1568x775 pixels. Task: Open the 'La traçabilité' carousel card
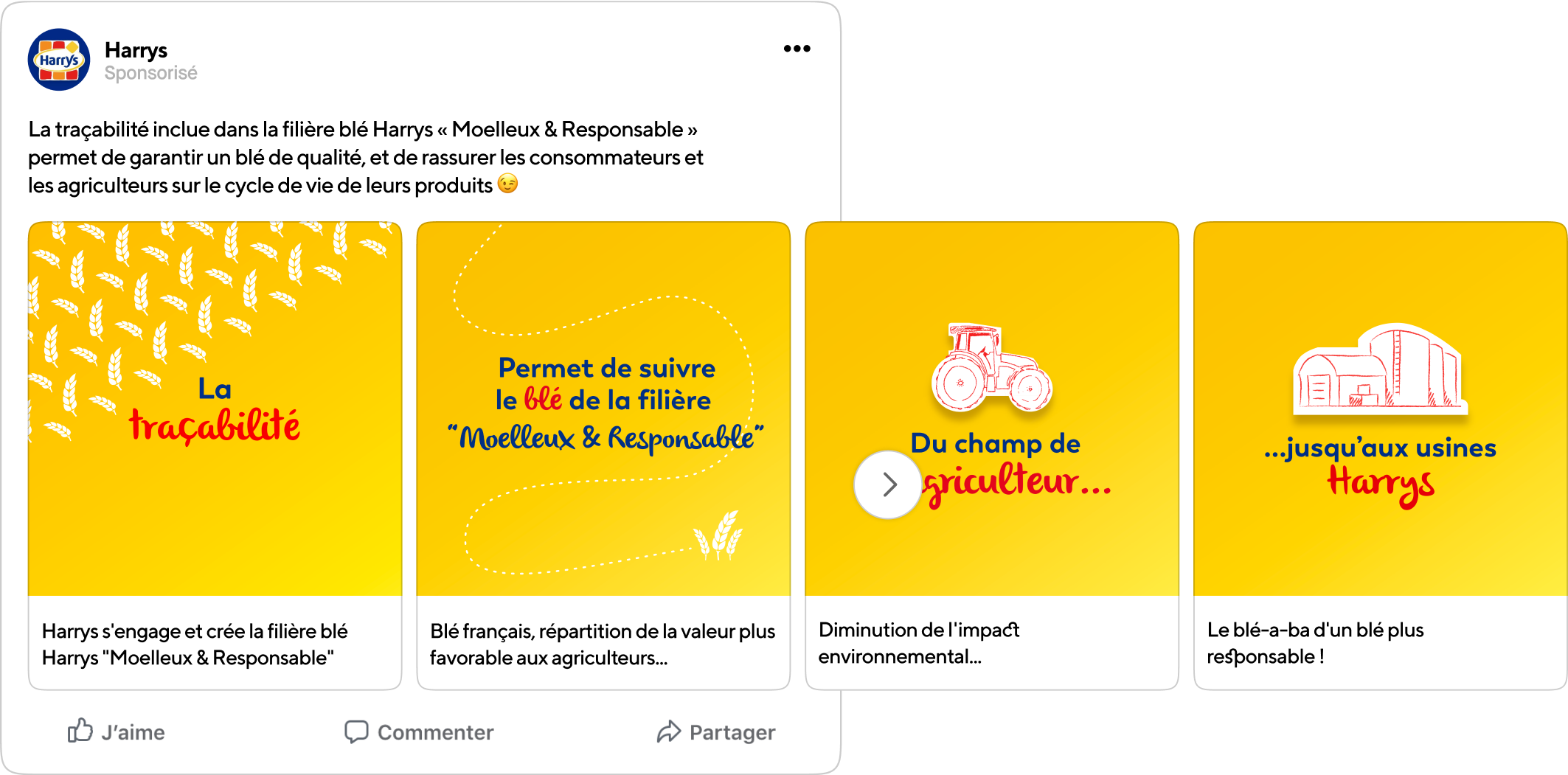215,409
